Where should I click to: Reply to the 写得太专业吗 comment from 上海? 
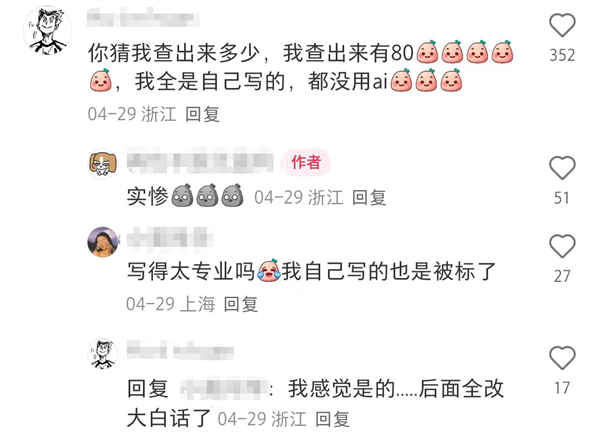[x=242, y=304]
